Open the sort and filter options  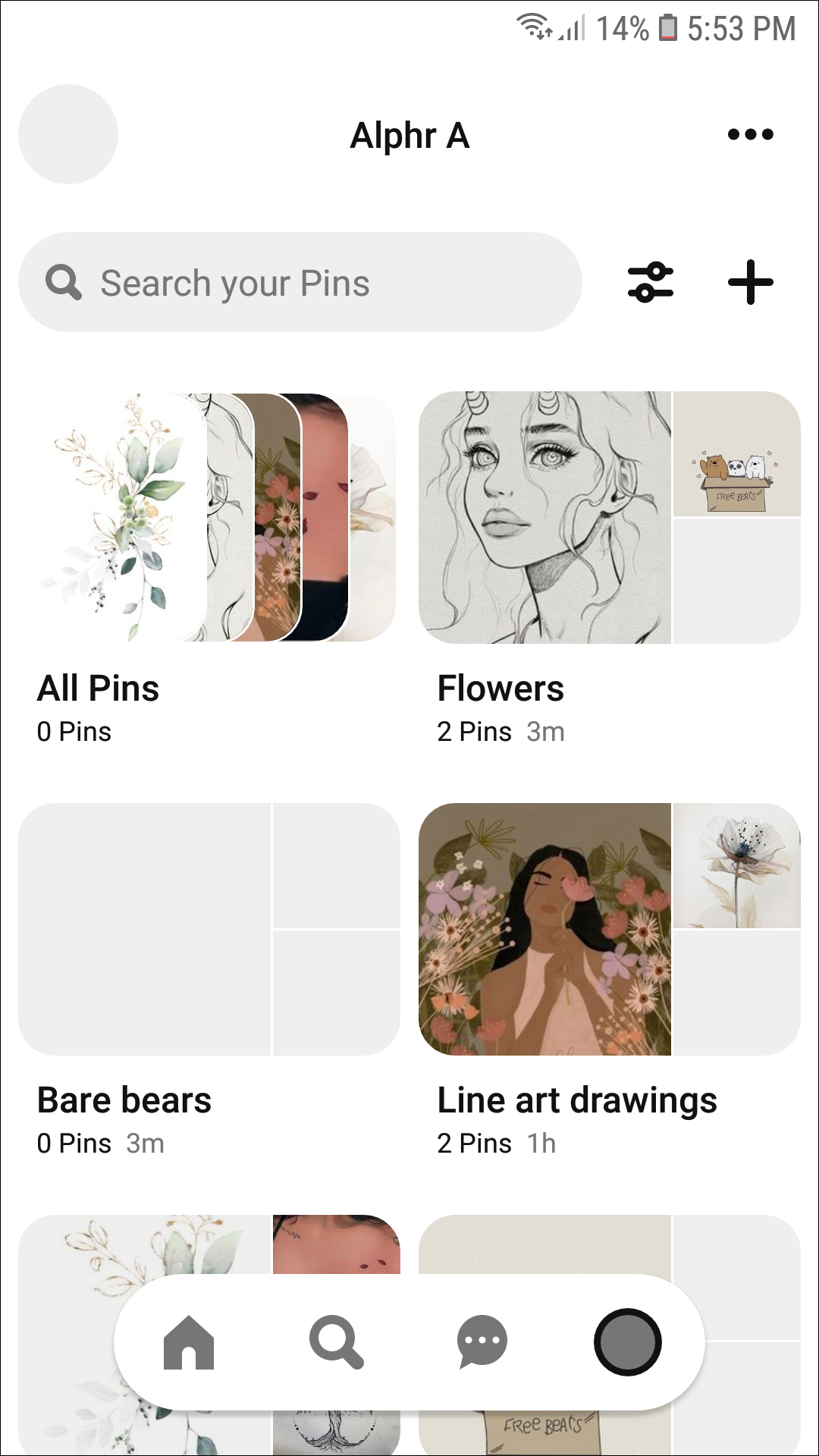tap(651, 283)
